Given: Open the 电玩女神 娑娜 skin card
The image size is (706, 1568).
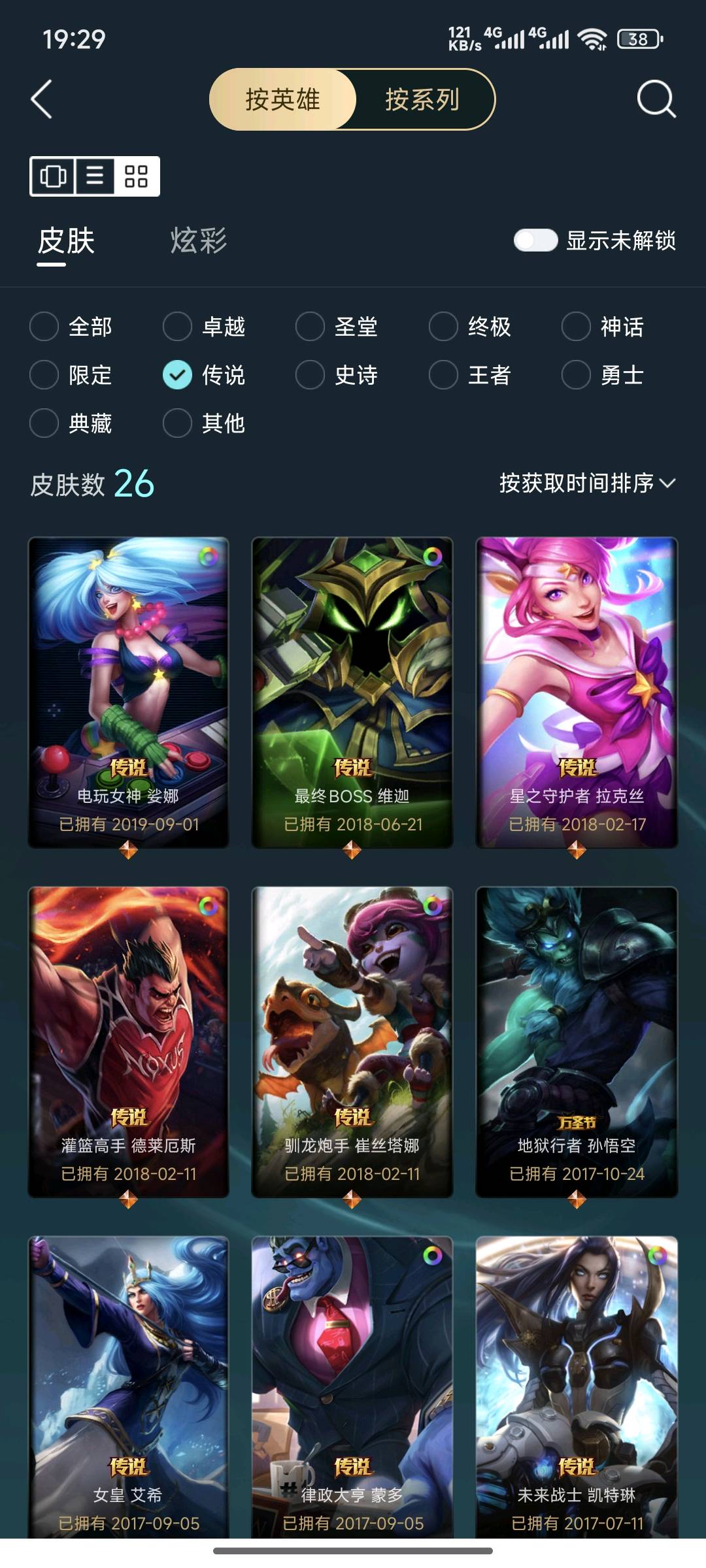Looking at the screenshot, I should coord(129,693).
